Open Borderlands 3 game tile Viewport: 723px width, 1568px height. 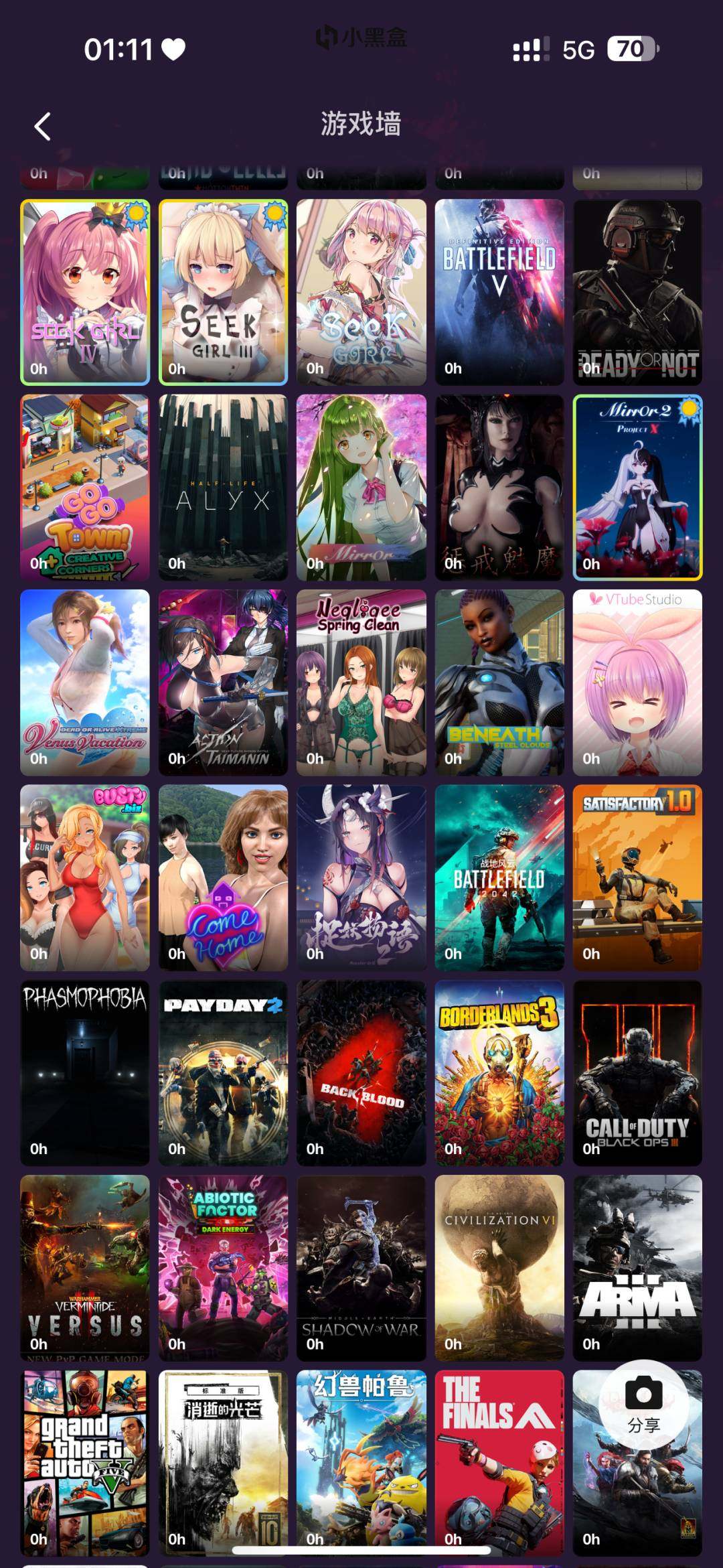499,1072
